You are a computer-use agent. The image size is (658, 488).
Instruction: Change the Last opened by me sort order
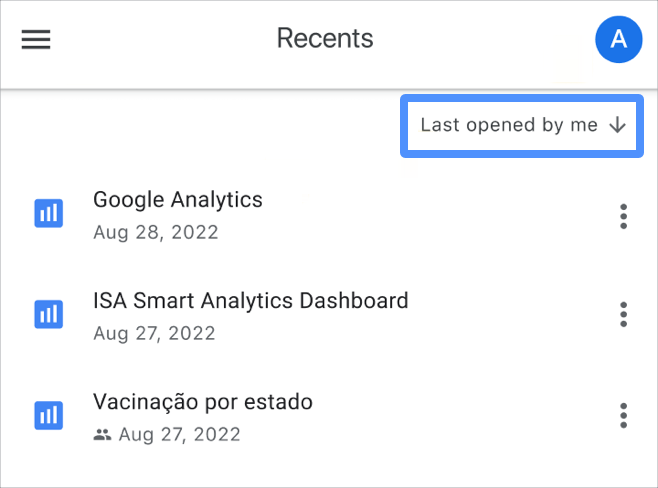(522, 125)
